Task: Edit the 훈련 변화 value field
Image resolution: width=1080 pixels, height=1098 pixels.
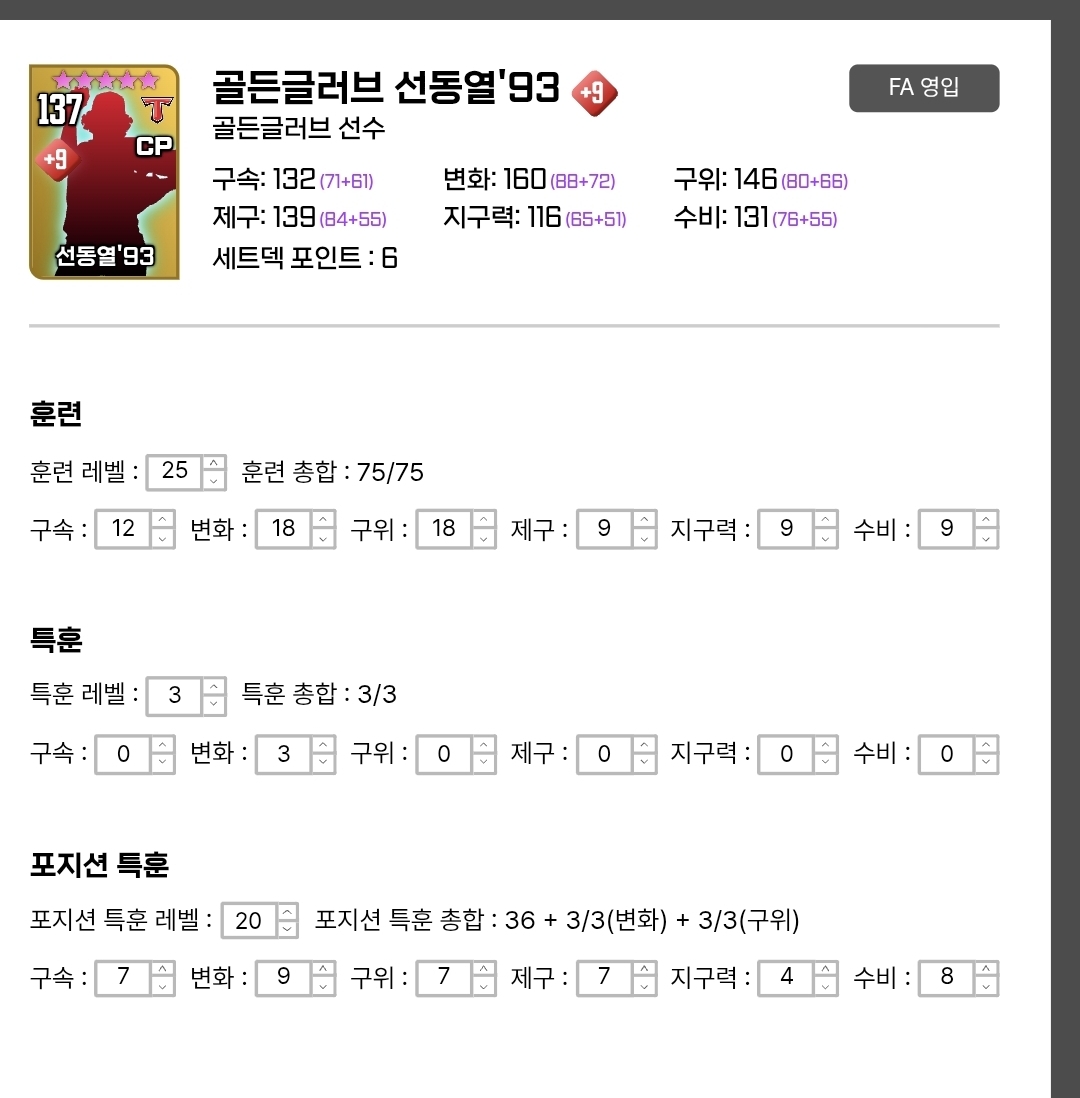Action: pos(284,529)
